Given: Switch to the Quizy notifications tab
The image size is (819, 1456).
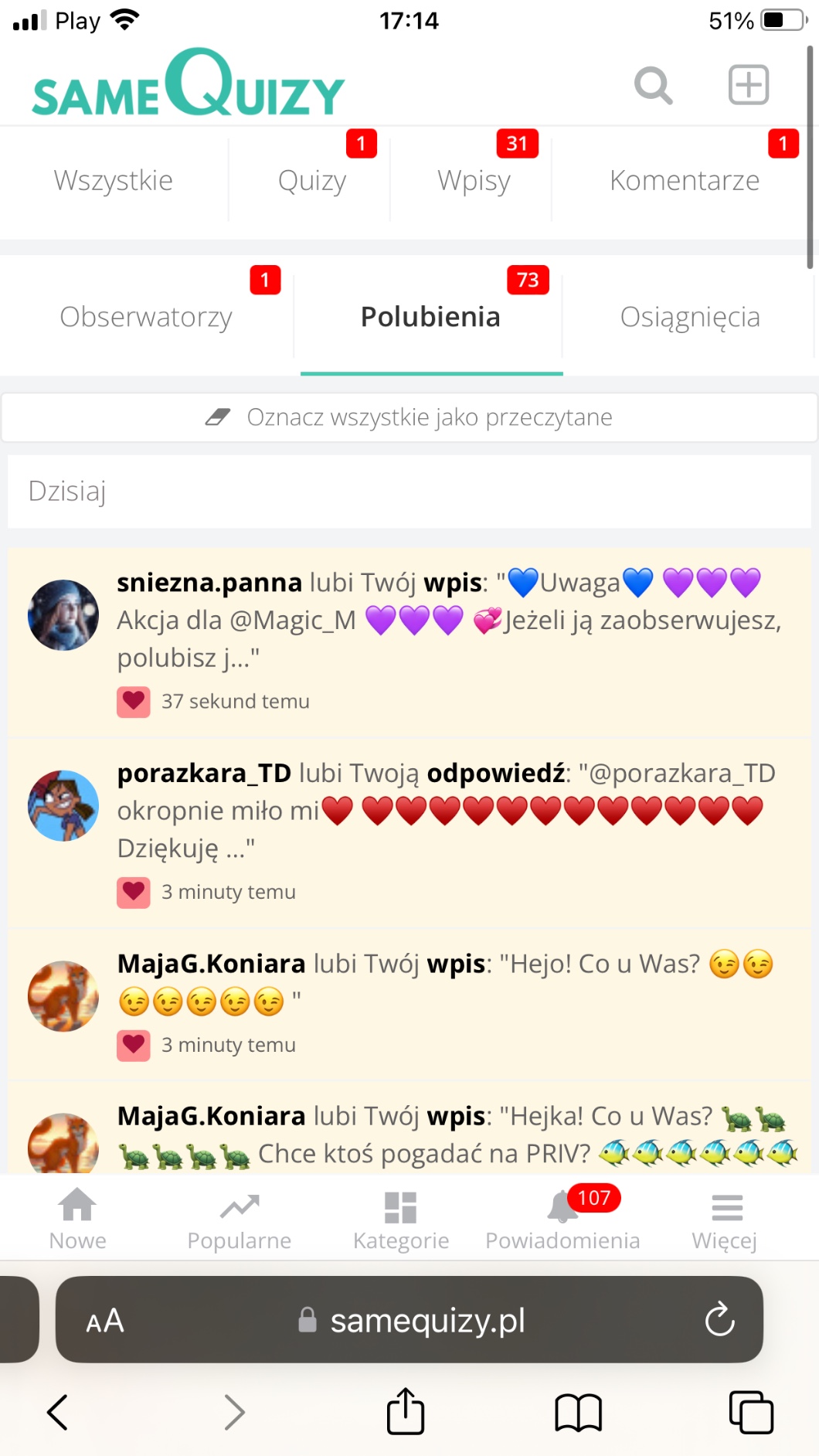Looking at the screenshot, I should click(x=312, y=181).
